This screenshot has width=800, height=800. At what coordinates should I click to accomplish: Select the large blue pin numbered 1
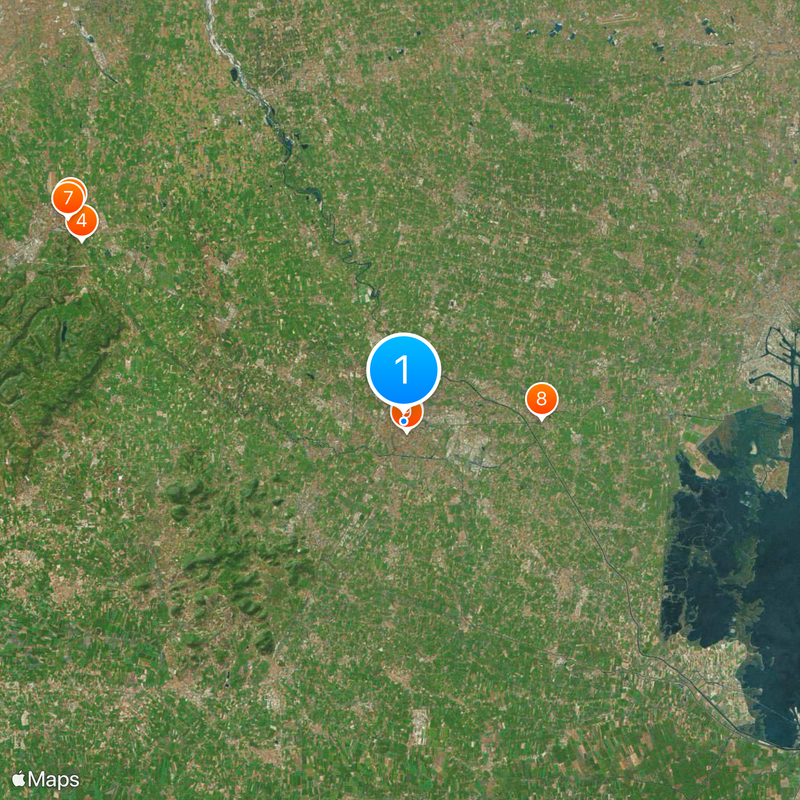[404, 371]
